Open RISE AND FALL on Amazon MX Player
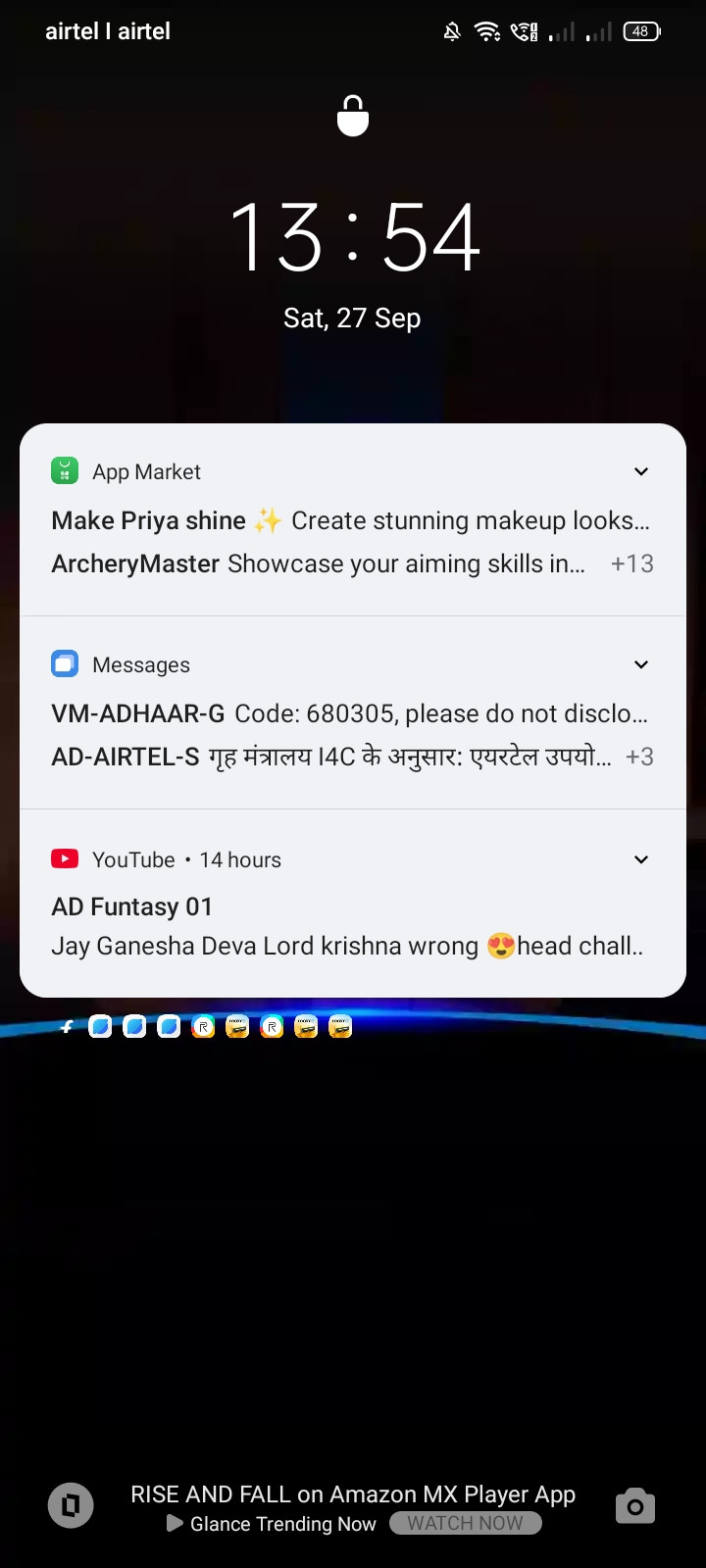The width and height of the screenshot is (706, 1568). click(x=353, y=1494)
